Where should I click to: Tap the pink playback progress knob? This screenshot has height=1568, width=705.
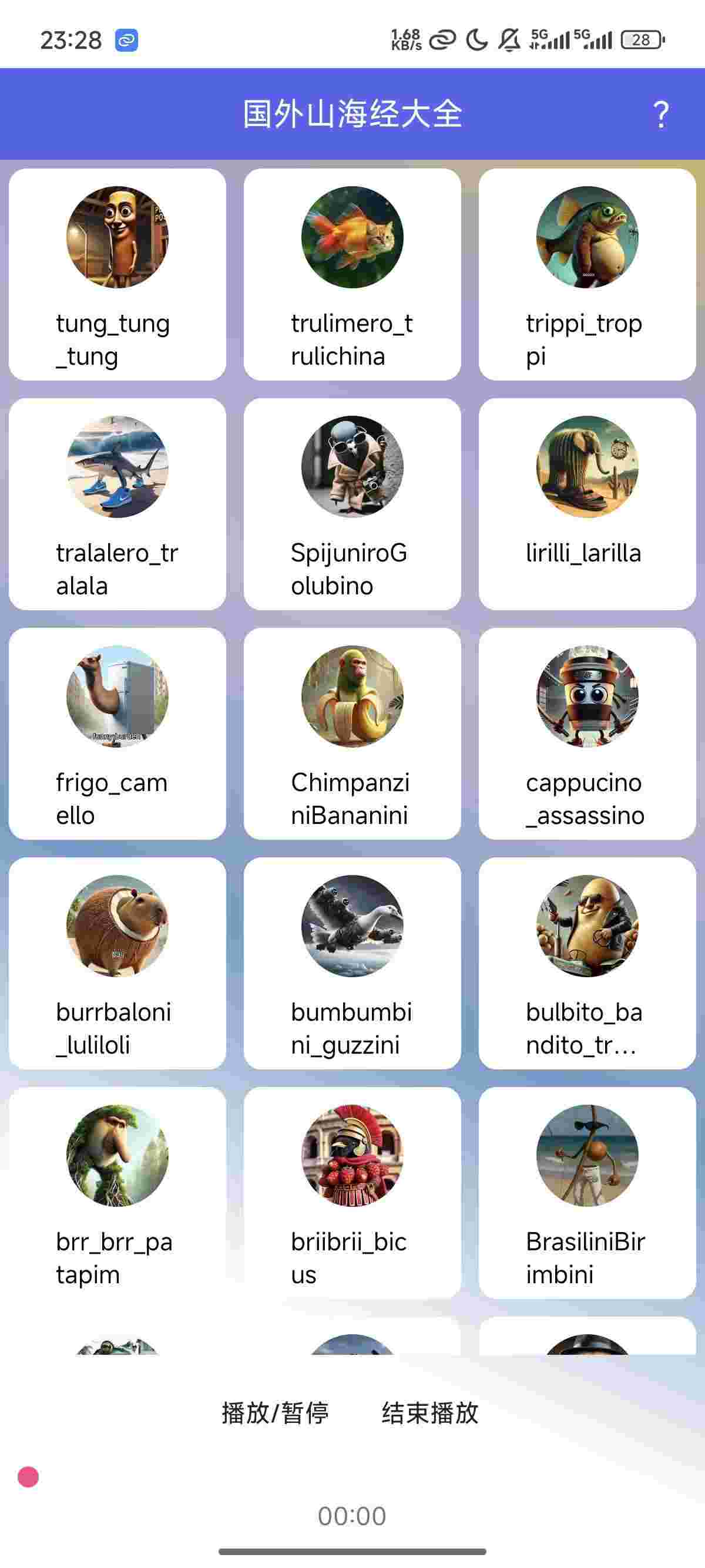point(28,1477)
